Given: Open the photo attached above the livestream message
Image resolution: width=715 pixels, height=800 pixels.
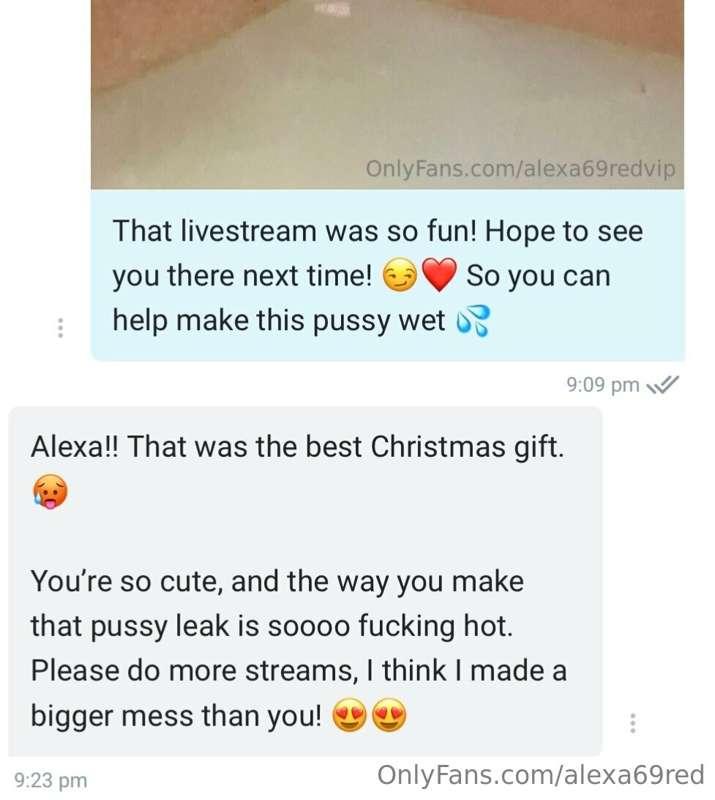Looking at the screenshot, I should click(387, 90).
